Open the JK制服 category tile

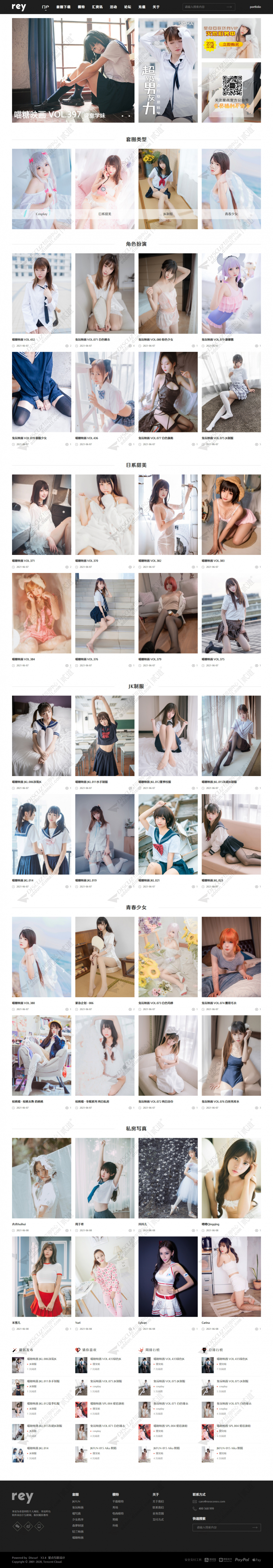pos(168,189)
